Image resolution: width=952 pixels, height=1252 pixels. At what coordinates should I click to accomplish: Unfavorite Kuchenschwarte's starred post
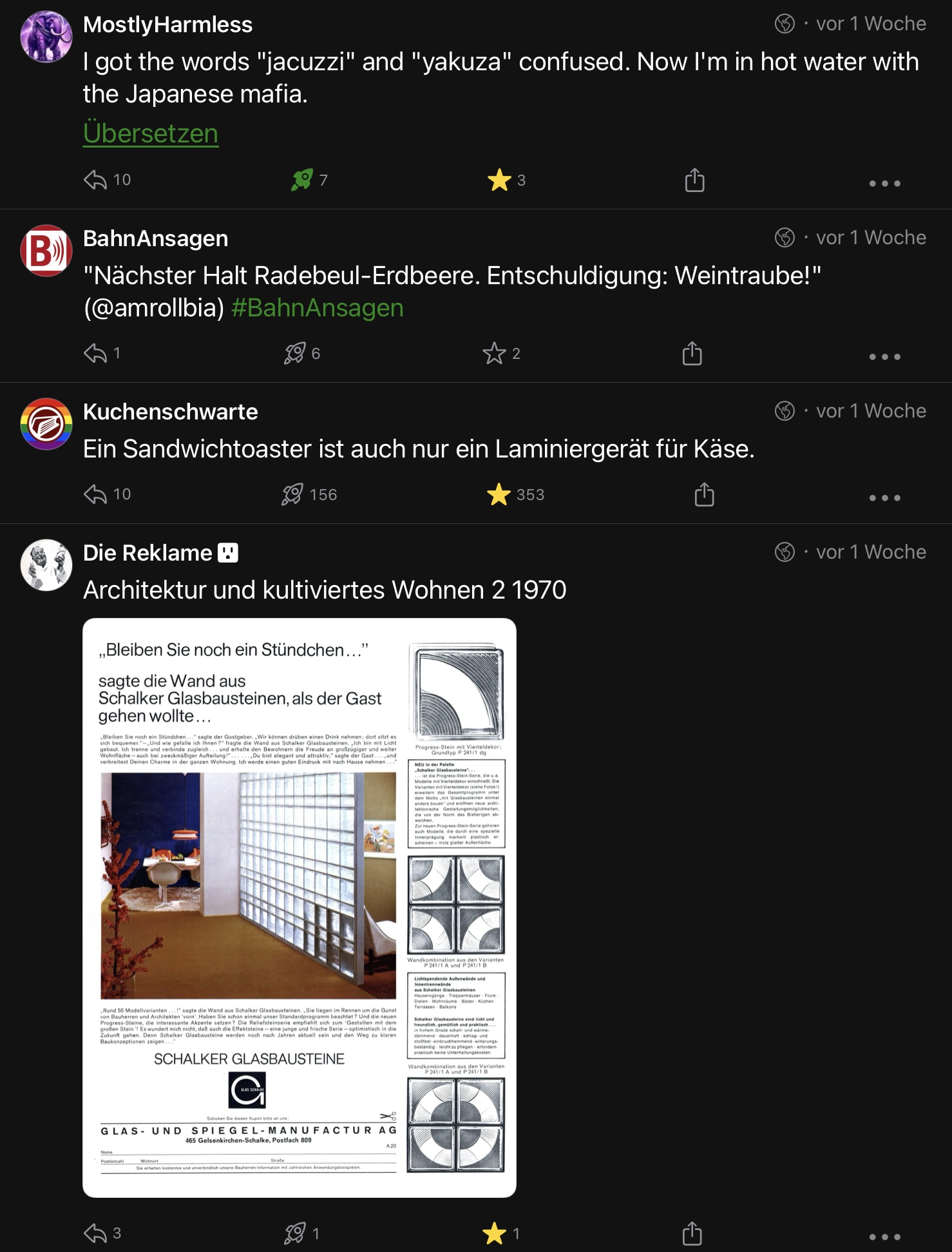(x=499, y=494)
